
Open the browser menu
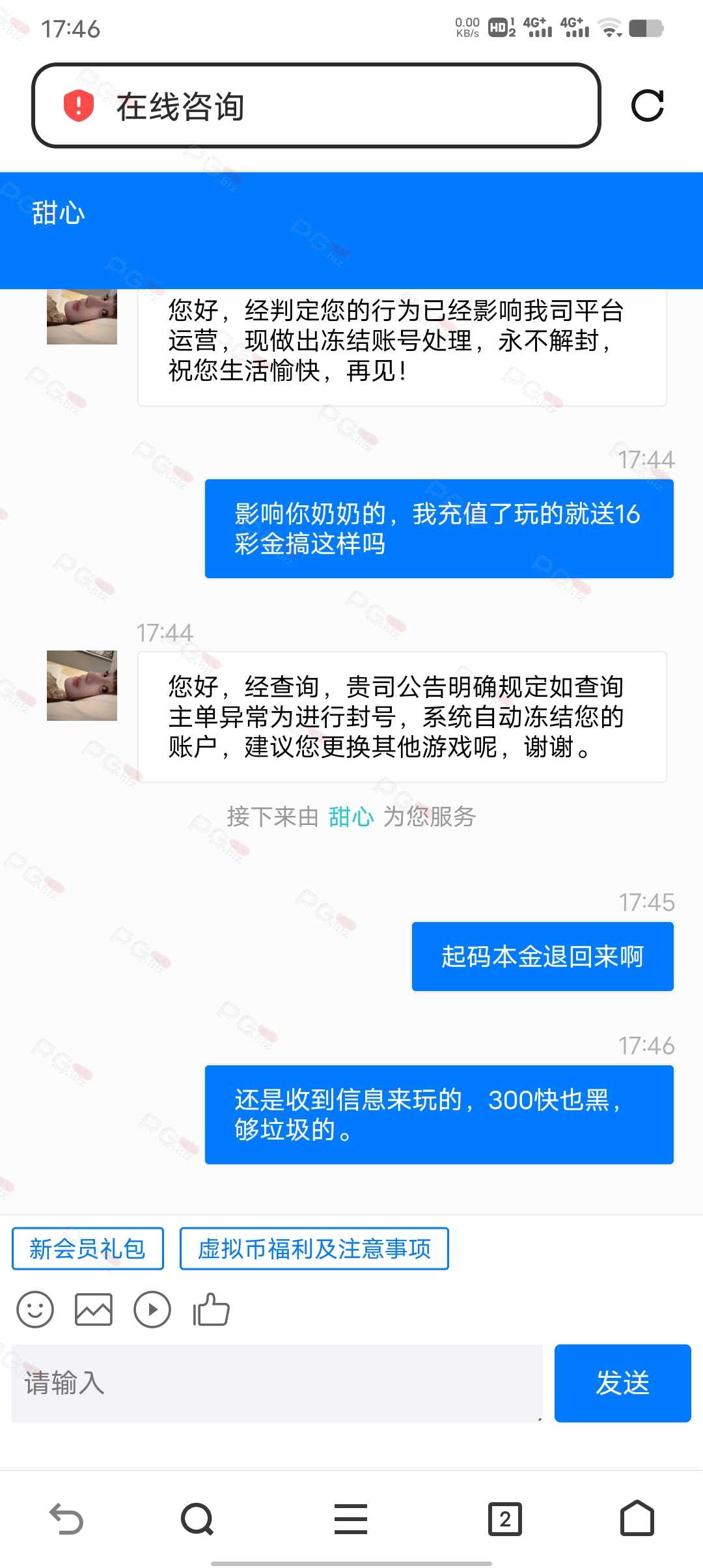tap(351, 1519)
